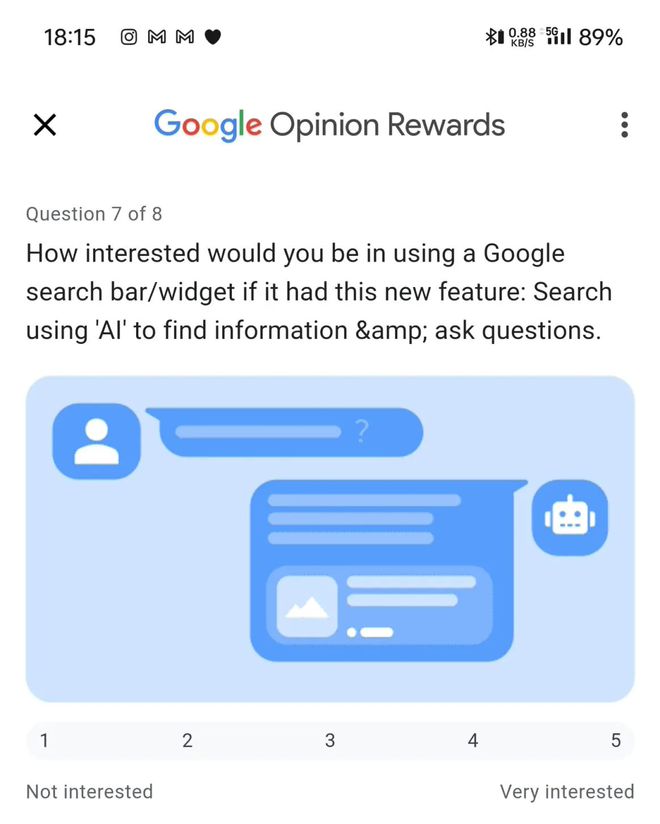Image resolution: width=660 pixels, height=824 pixels.
Task: Choose rating 5 for very interested
Action: pyautogui.click(x=615, y=741)
